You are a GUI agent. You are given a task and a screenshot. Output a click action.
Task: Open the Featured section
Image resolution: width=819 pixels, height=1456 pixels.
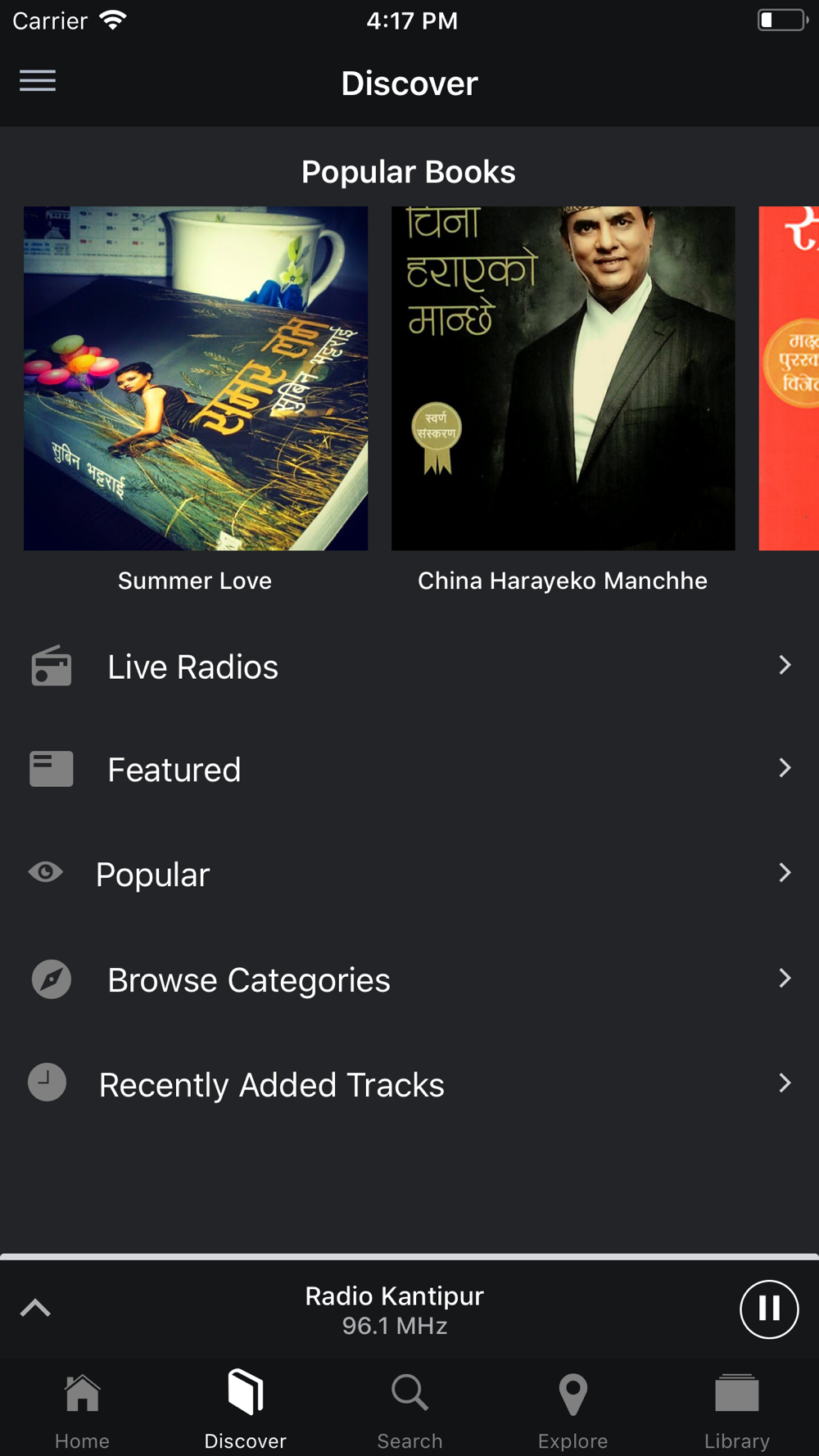click(x=409, y=770)
